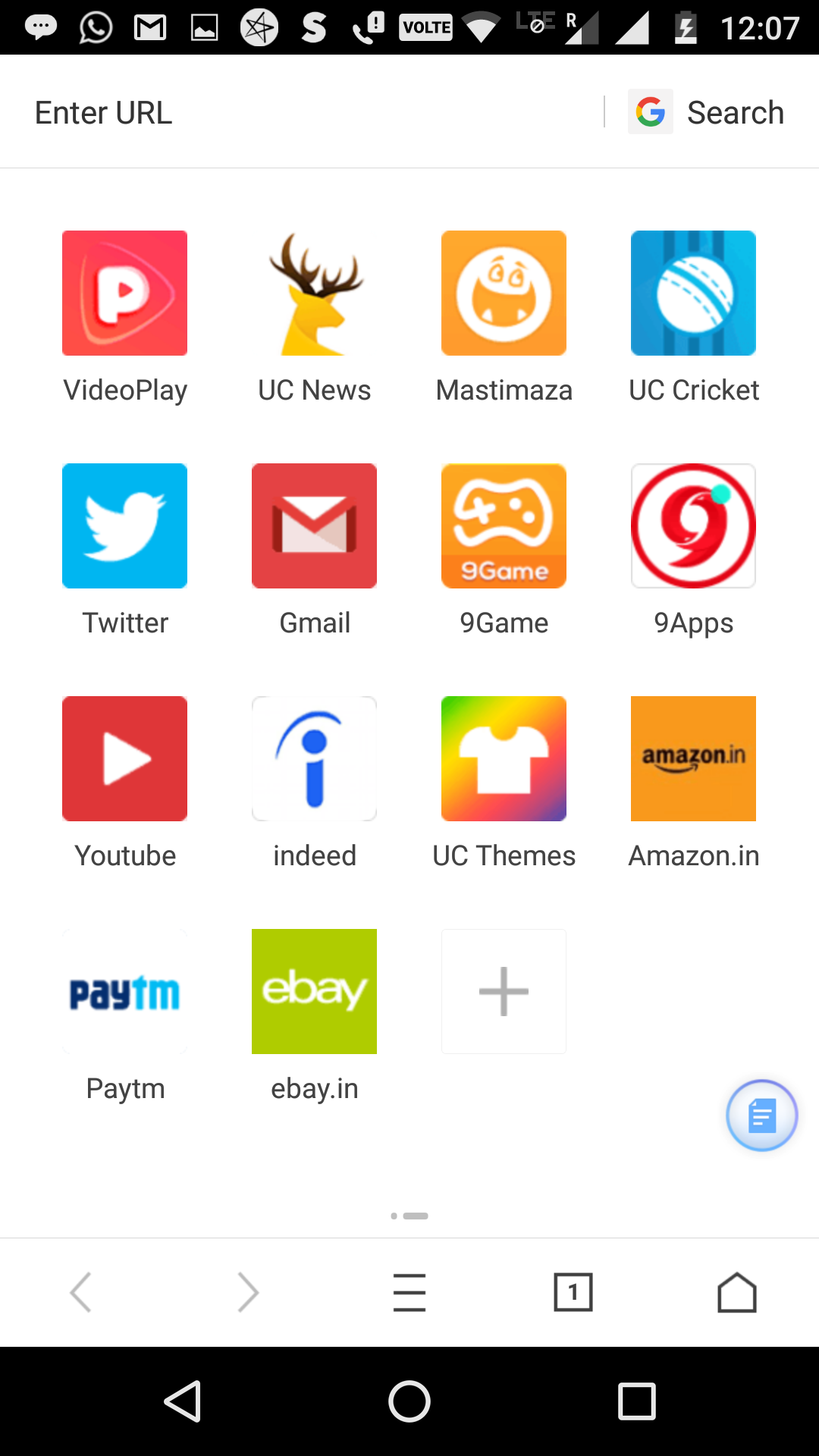Open the Gmail shortcut
Screen dimensions: 819x1456
pos(315,526)
